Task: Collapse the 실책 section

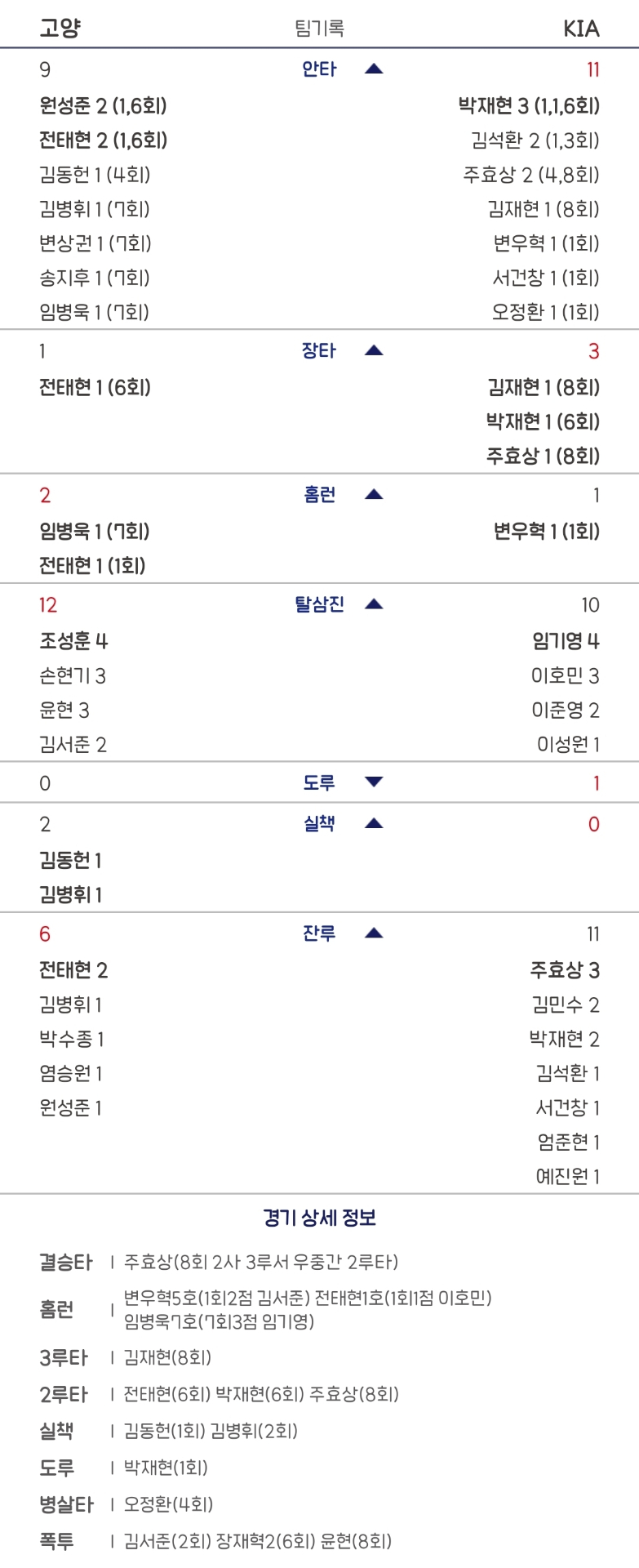Action: (374, 824)
